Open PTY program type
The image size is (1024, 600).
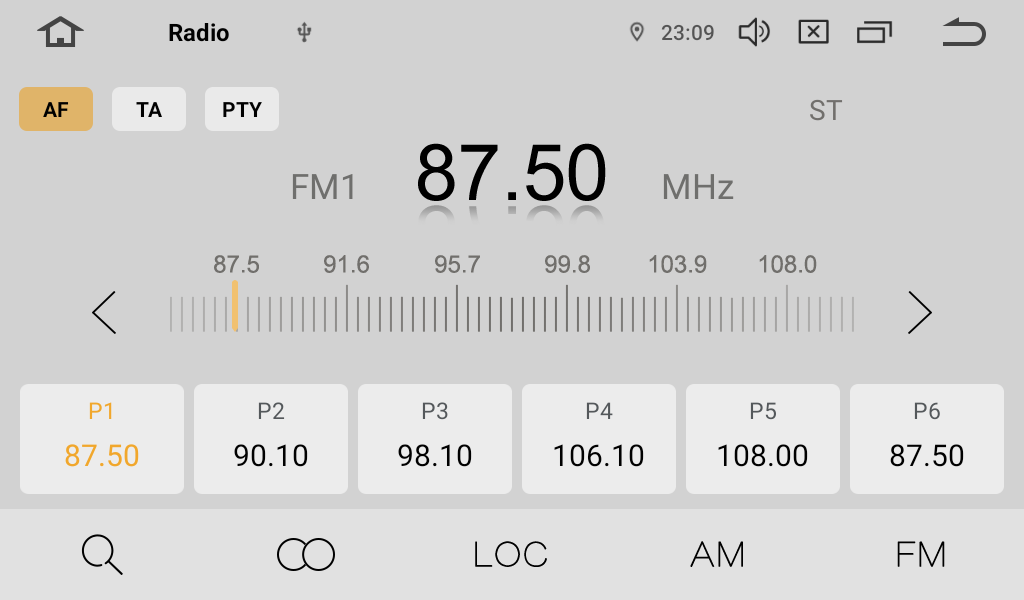click(242, 110)
